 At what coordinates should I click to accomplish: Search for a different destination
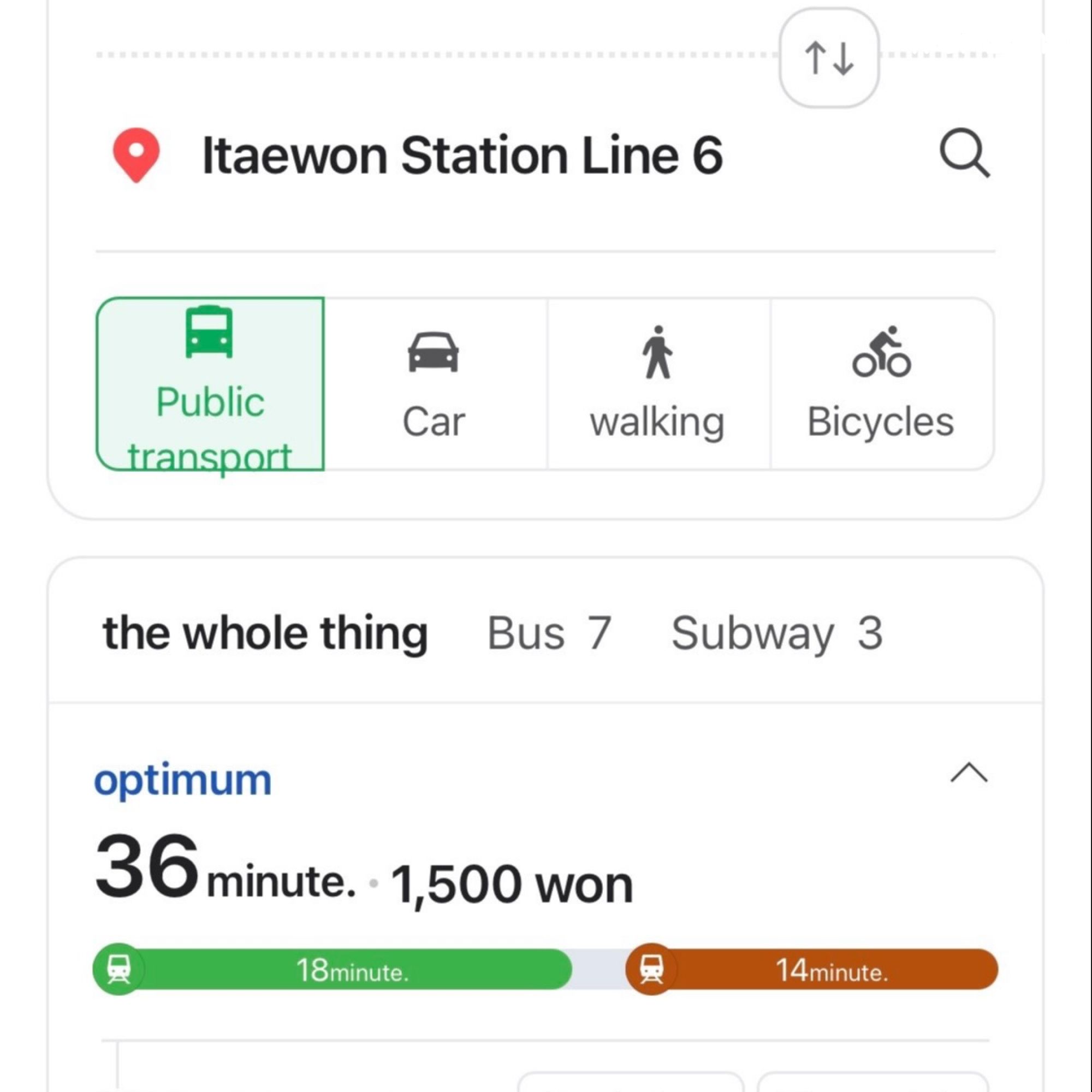[x=964, y=155]
